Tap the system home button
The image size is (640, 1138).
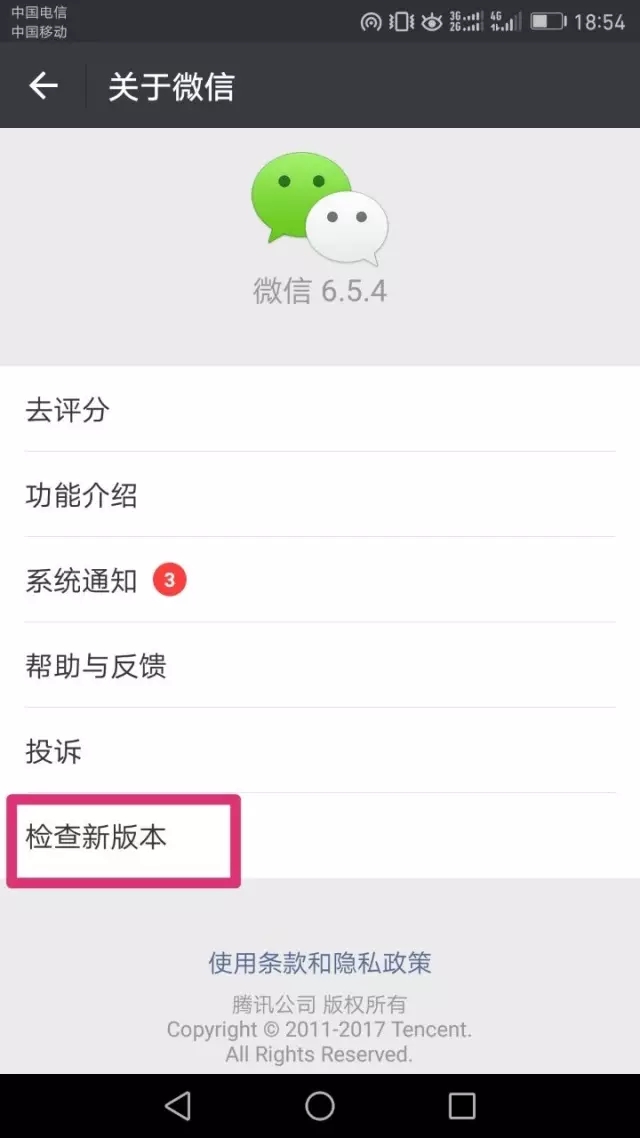pos(320,1105)
